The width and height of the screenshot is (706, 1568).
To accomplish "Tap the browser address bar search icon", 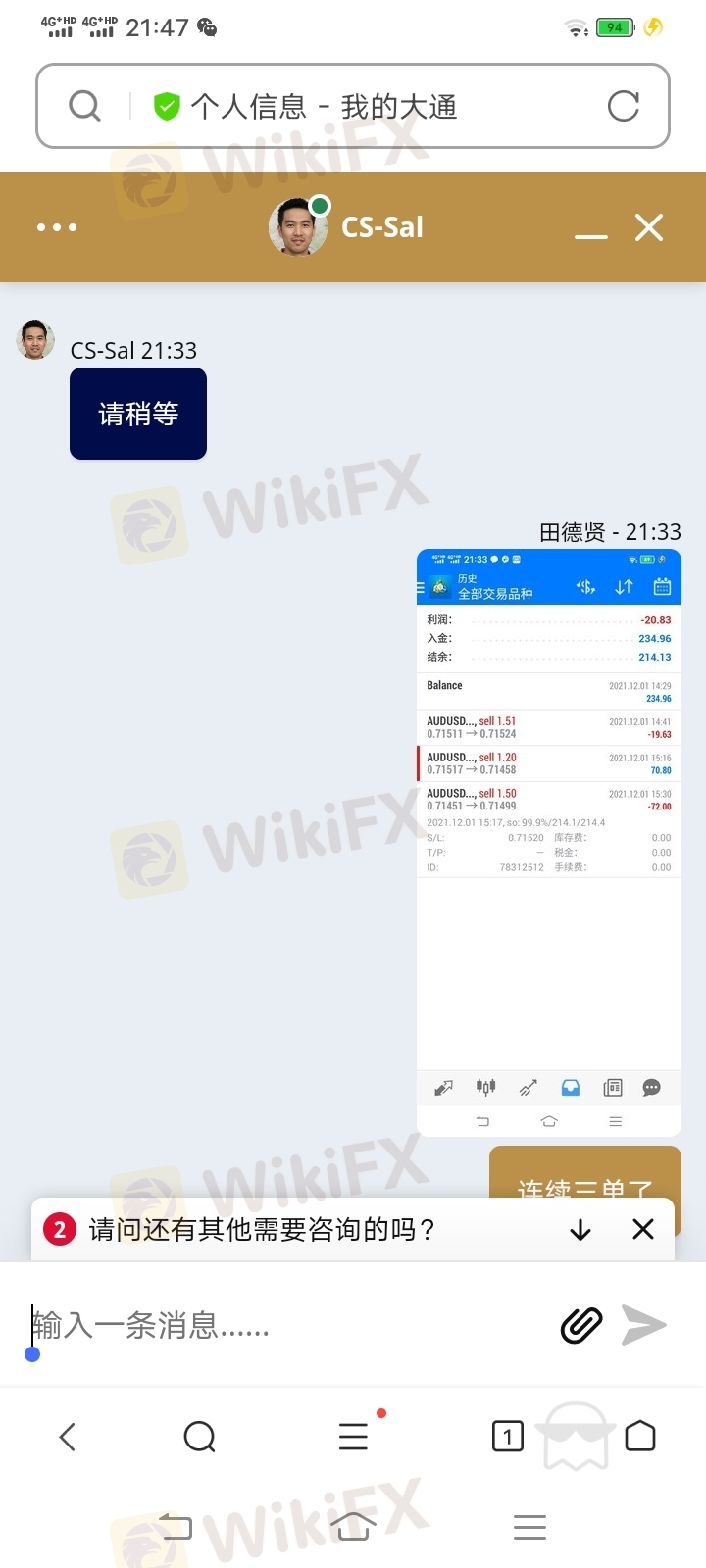I will point(85,106).
